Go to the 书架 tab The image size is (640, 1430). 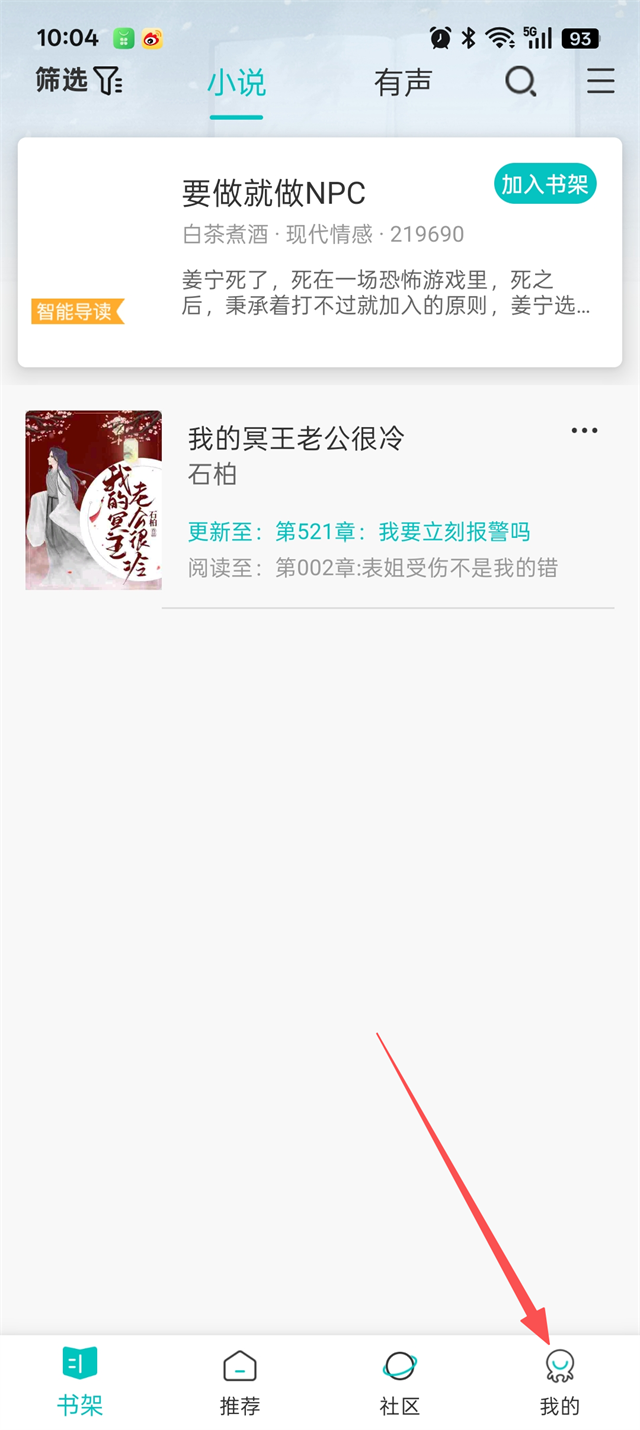pyautogui.click(x=80, y=1380)
